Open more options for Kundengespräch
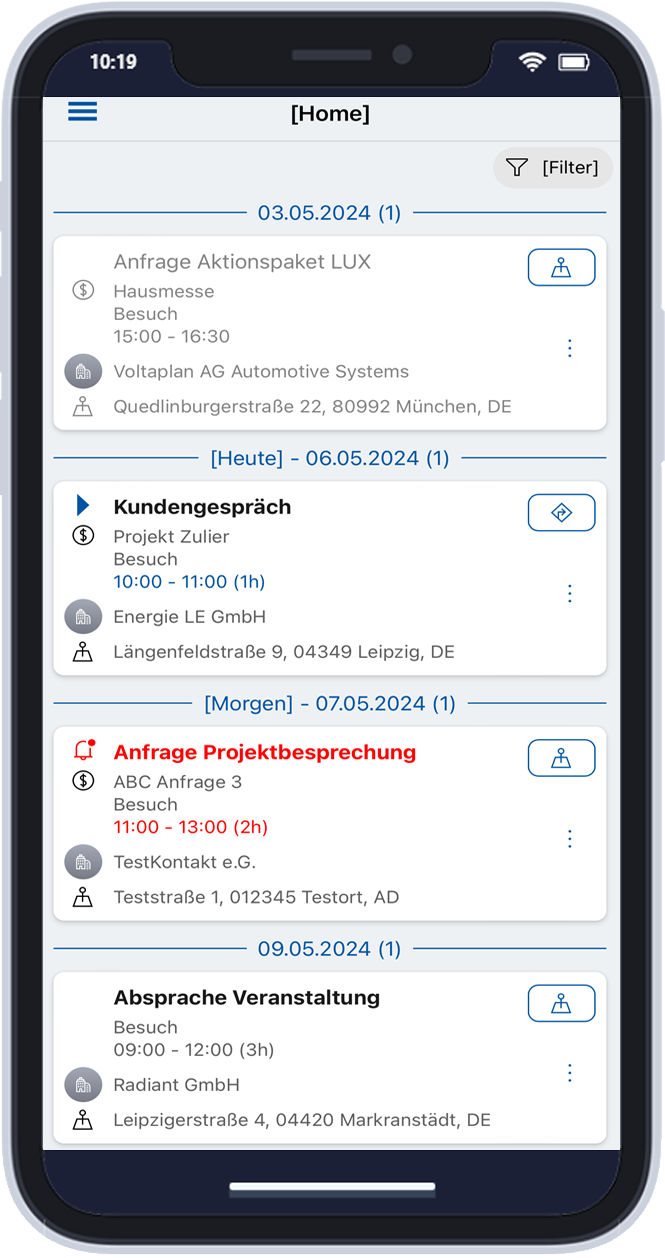Screen dimensions: 665x1258 [x=570, y=593]
